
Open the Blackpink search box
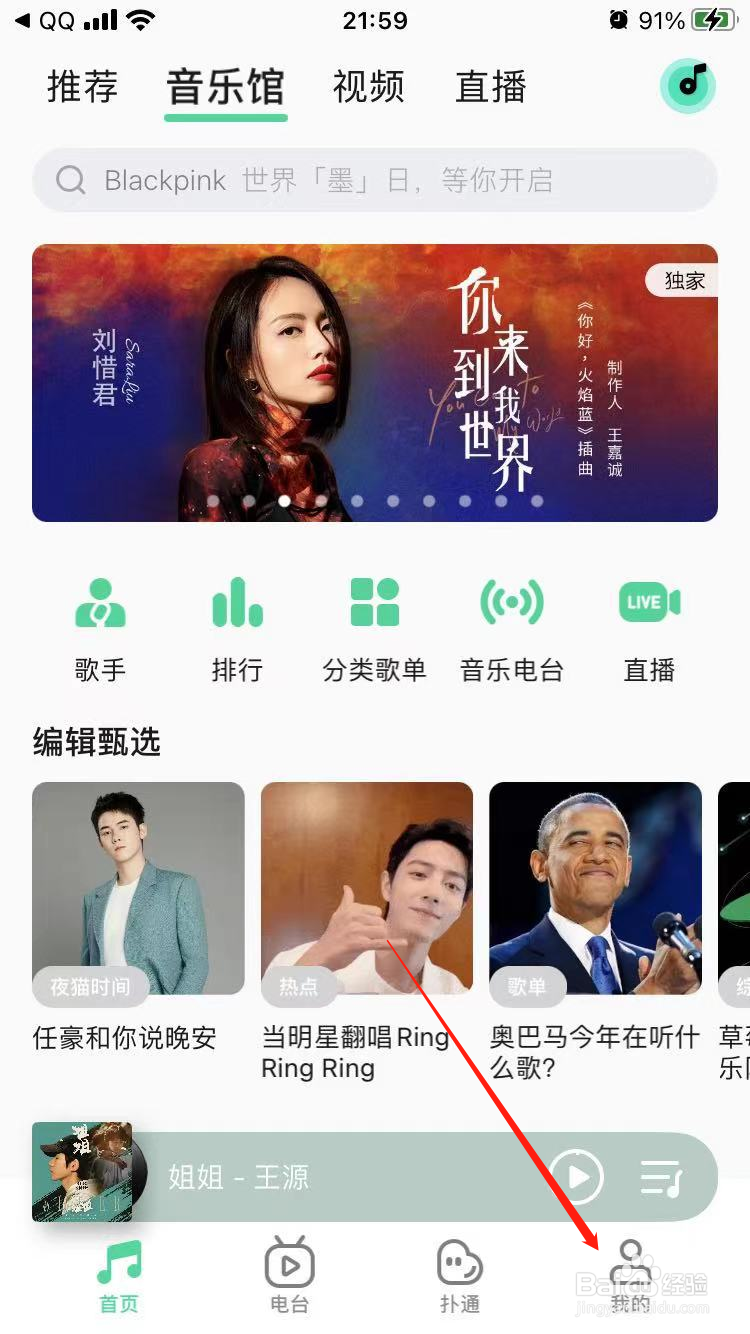pos(374,180)
